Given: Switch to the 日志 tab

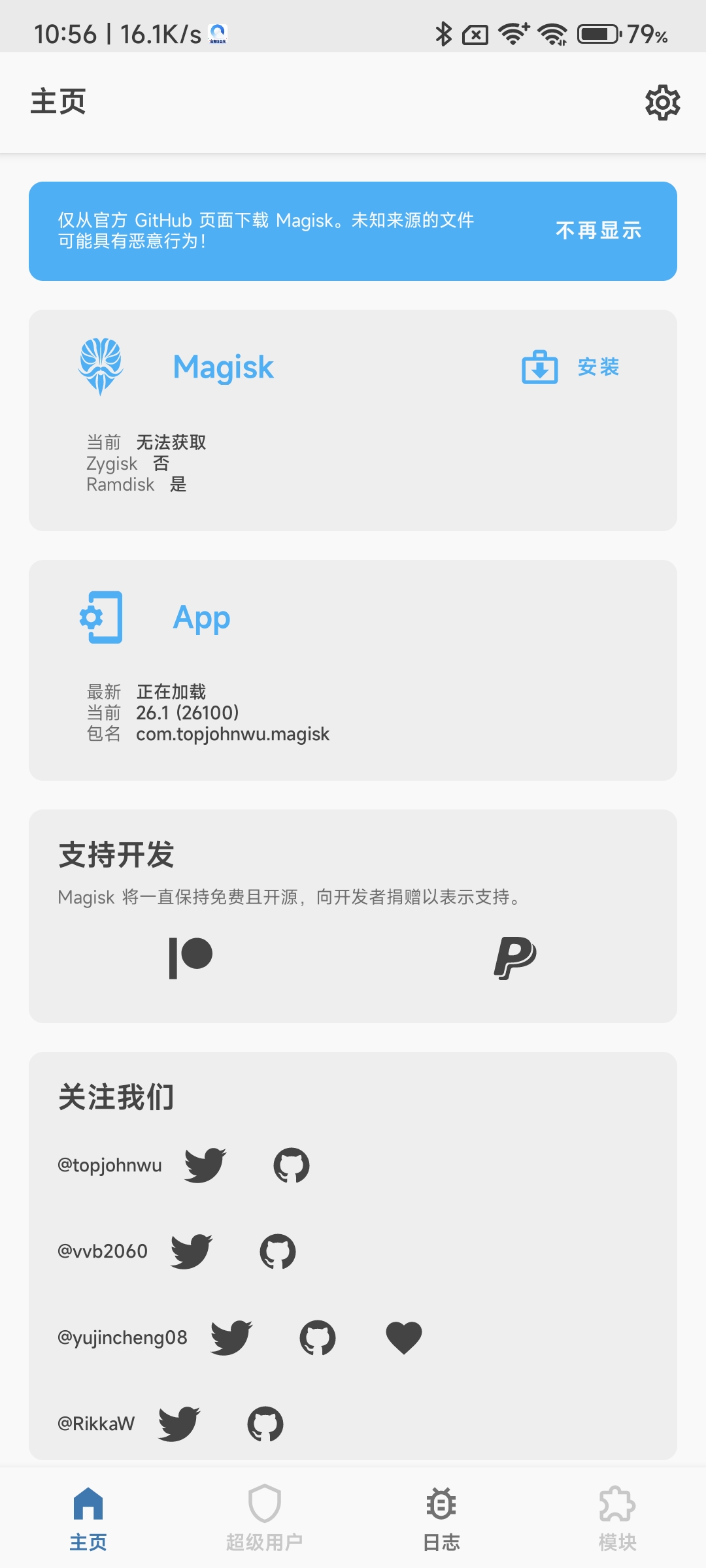Looking at the screenshot, I should 441,1518.
